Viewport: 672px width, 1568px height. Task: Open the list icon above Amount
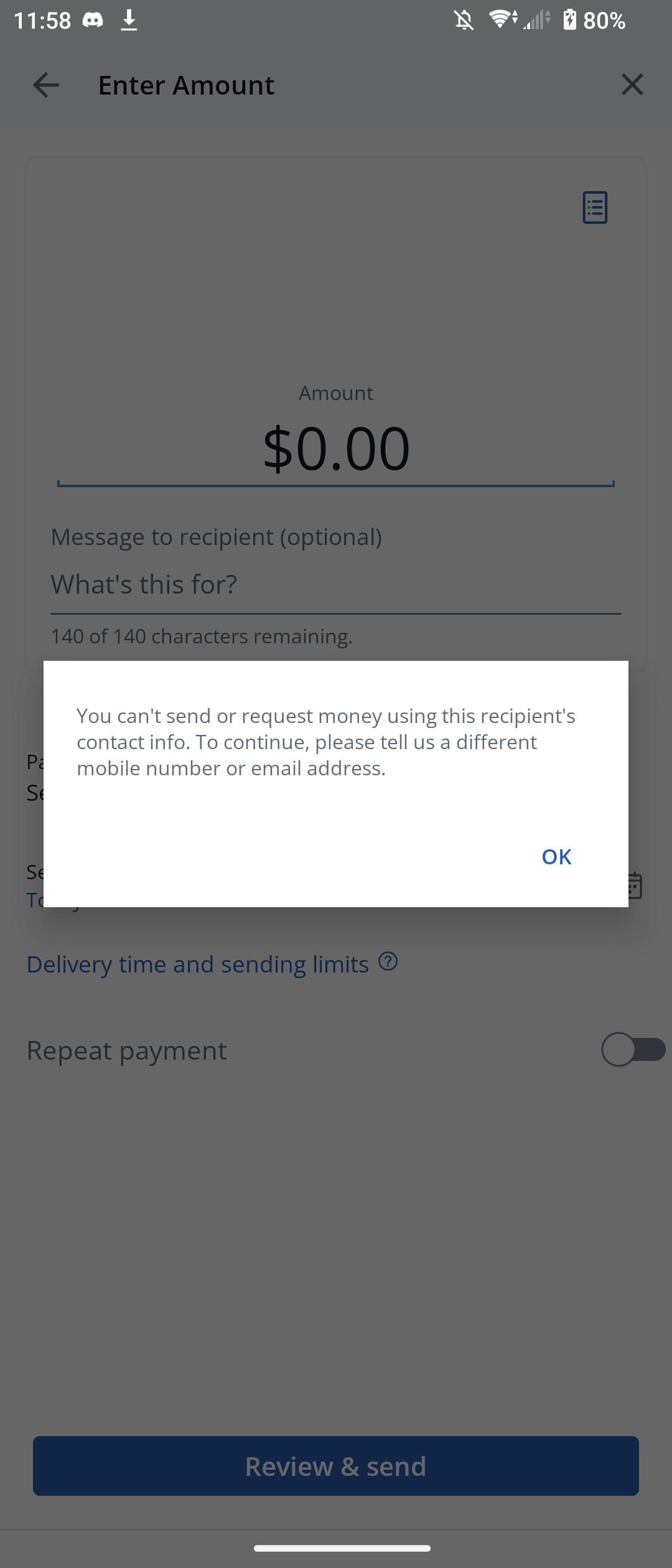tap(595, 208)
